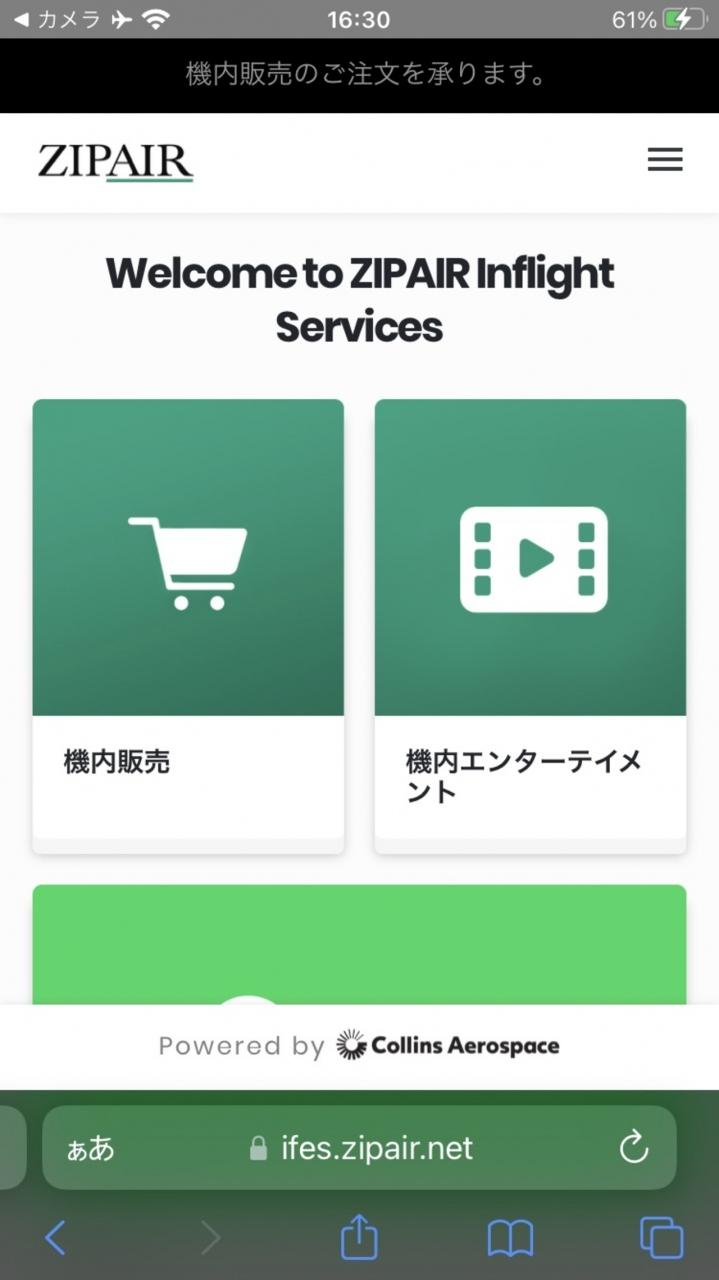
Task: Open the partially visible green card
Action: (359, 945)
